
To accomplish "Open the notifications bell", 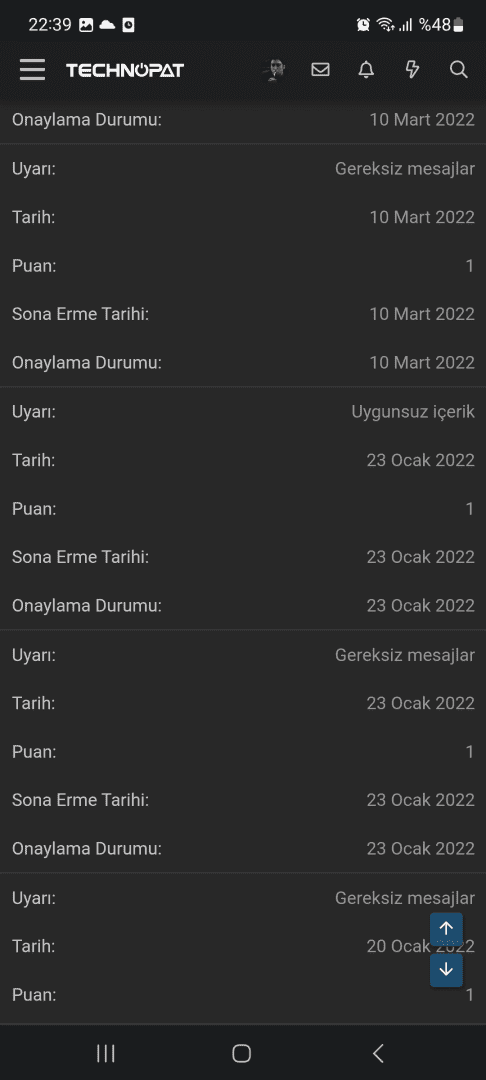I will point(366,70).
